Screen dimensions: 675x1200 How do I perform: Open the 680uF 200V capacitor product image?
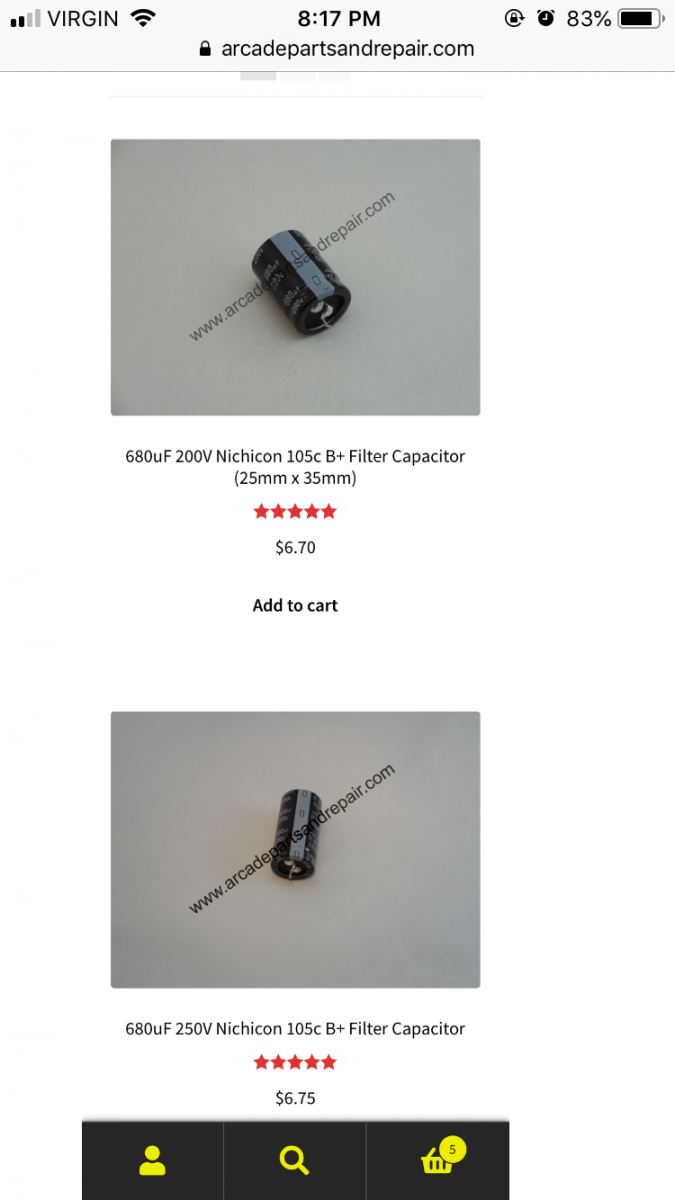(x=295, y=277)
